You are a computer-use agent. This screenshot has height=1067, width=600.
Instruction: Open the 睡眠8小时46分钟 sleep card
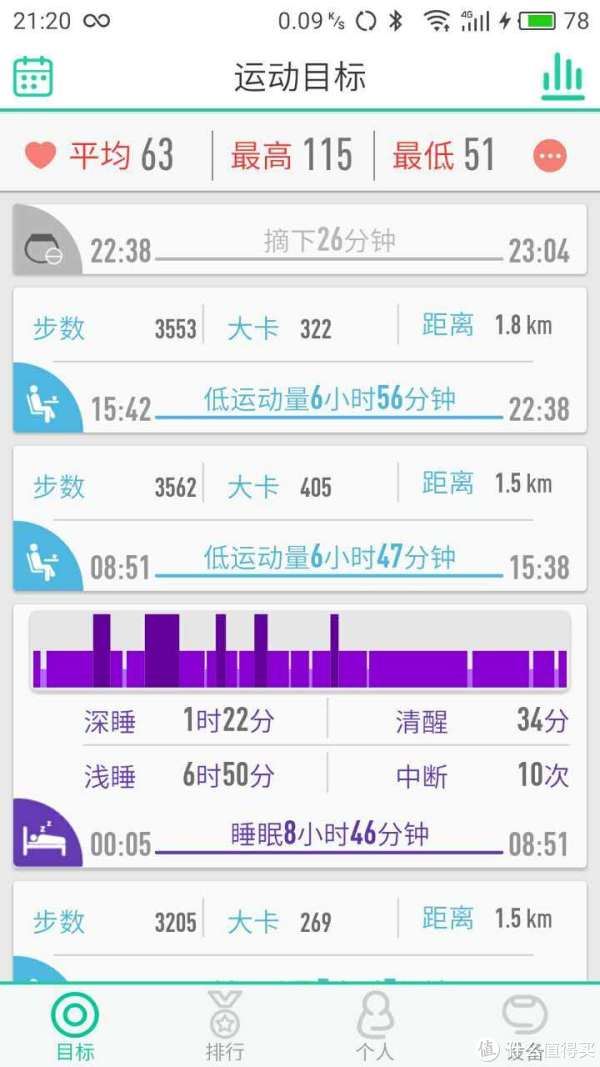[x=300, y=736]
